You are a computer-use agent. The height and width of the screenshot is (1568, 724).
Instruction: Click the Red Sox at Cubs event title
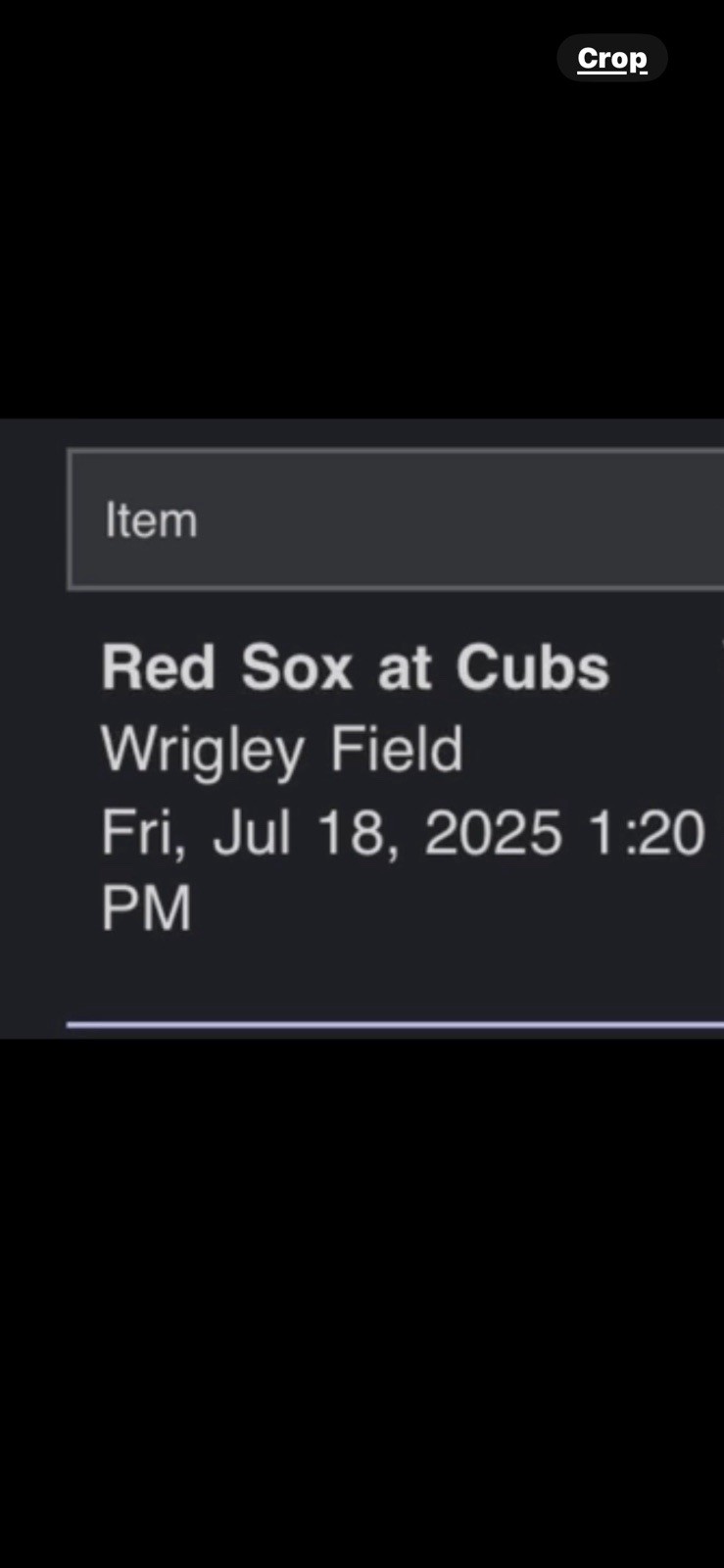(x=356, y=667)
